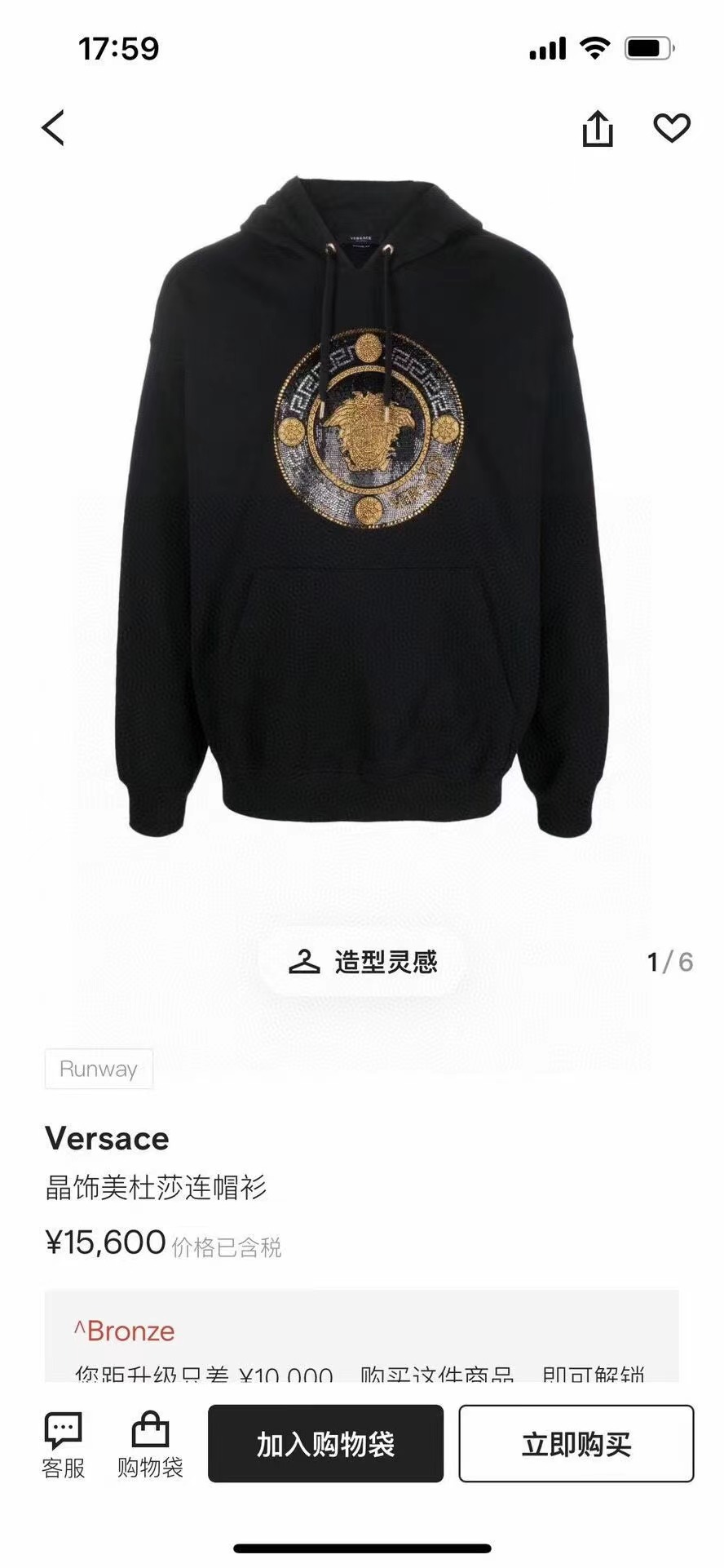Contact 客服 customer service

click(63, 1446)
